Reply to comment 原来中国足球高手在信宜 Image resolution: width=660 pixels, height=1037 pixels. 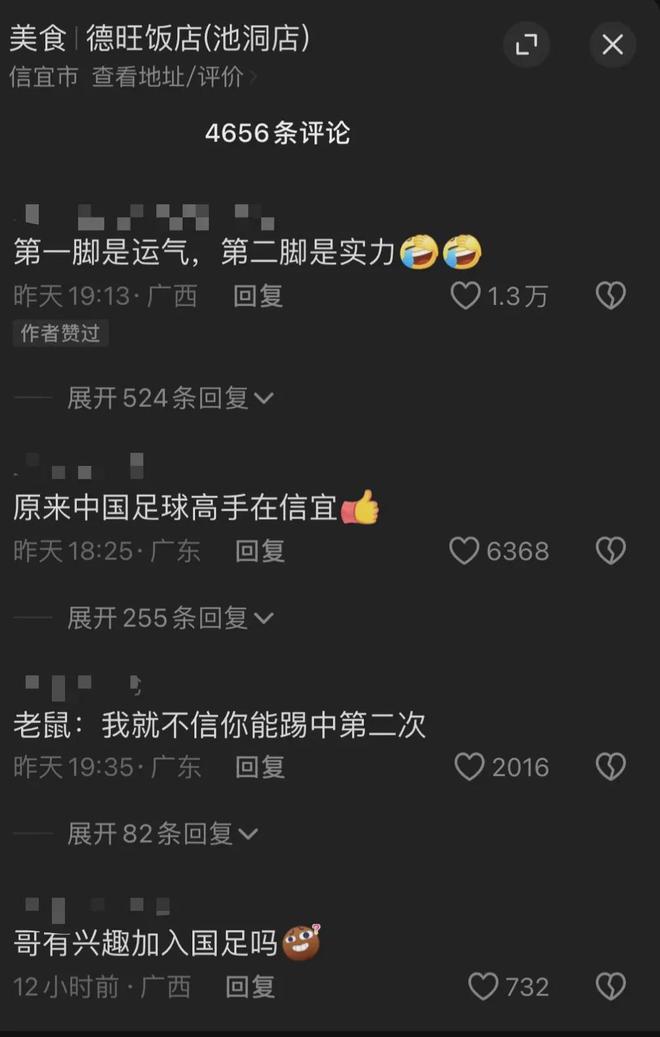click(260, 551)
